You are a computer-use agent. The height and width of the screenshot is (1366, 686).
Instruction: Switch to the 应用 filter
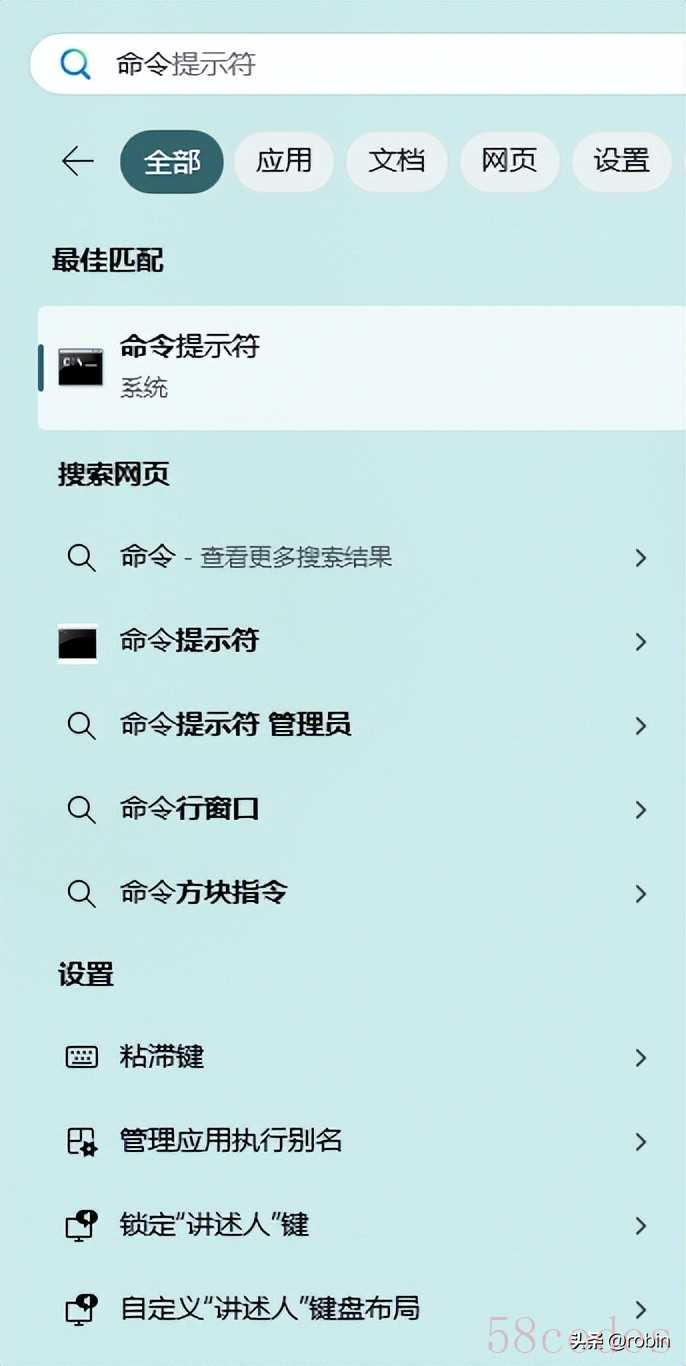[284, 161]
